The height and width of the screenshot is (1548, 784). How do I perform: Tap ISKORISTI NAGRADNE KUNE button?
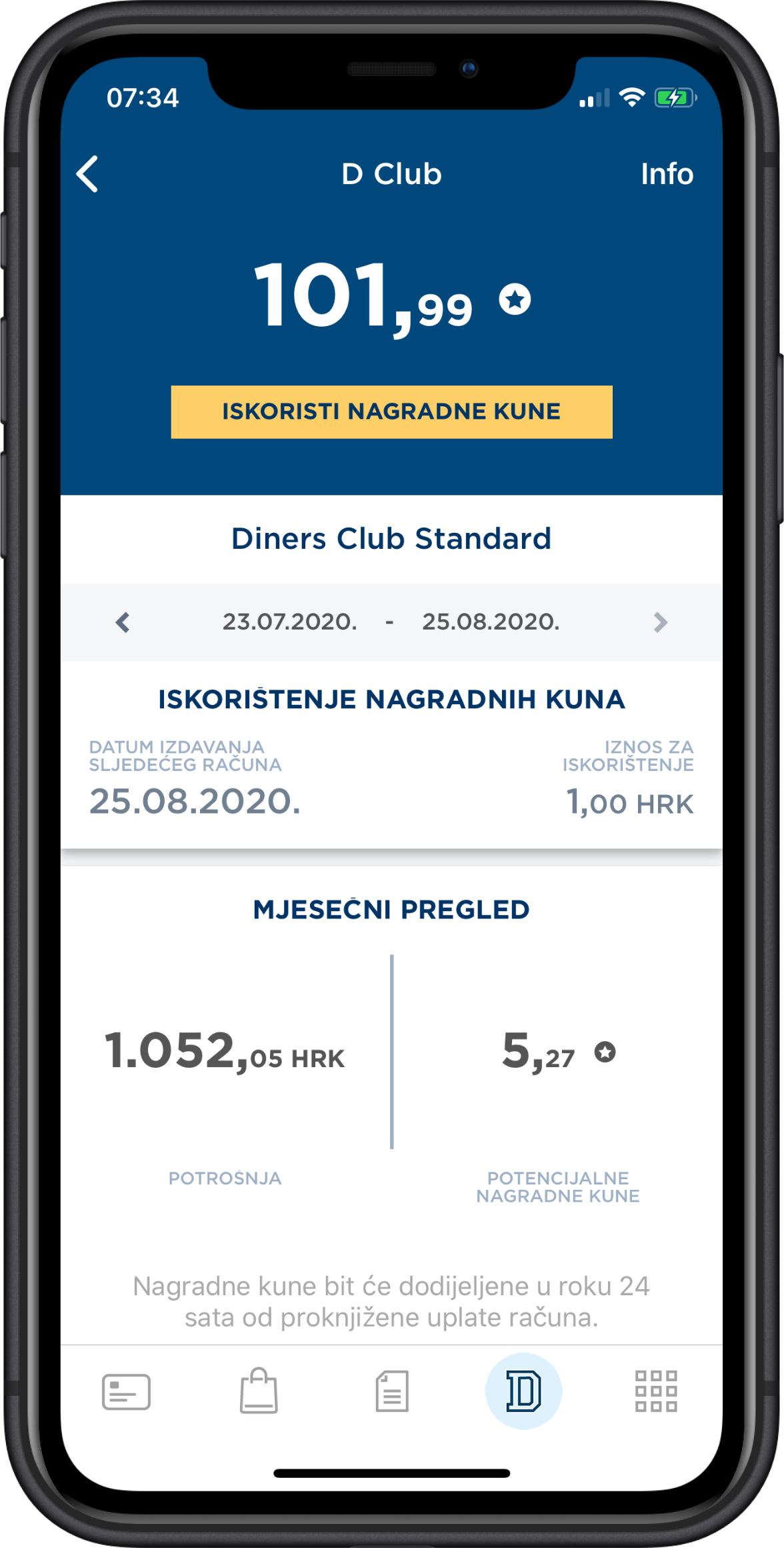[391, 412]
